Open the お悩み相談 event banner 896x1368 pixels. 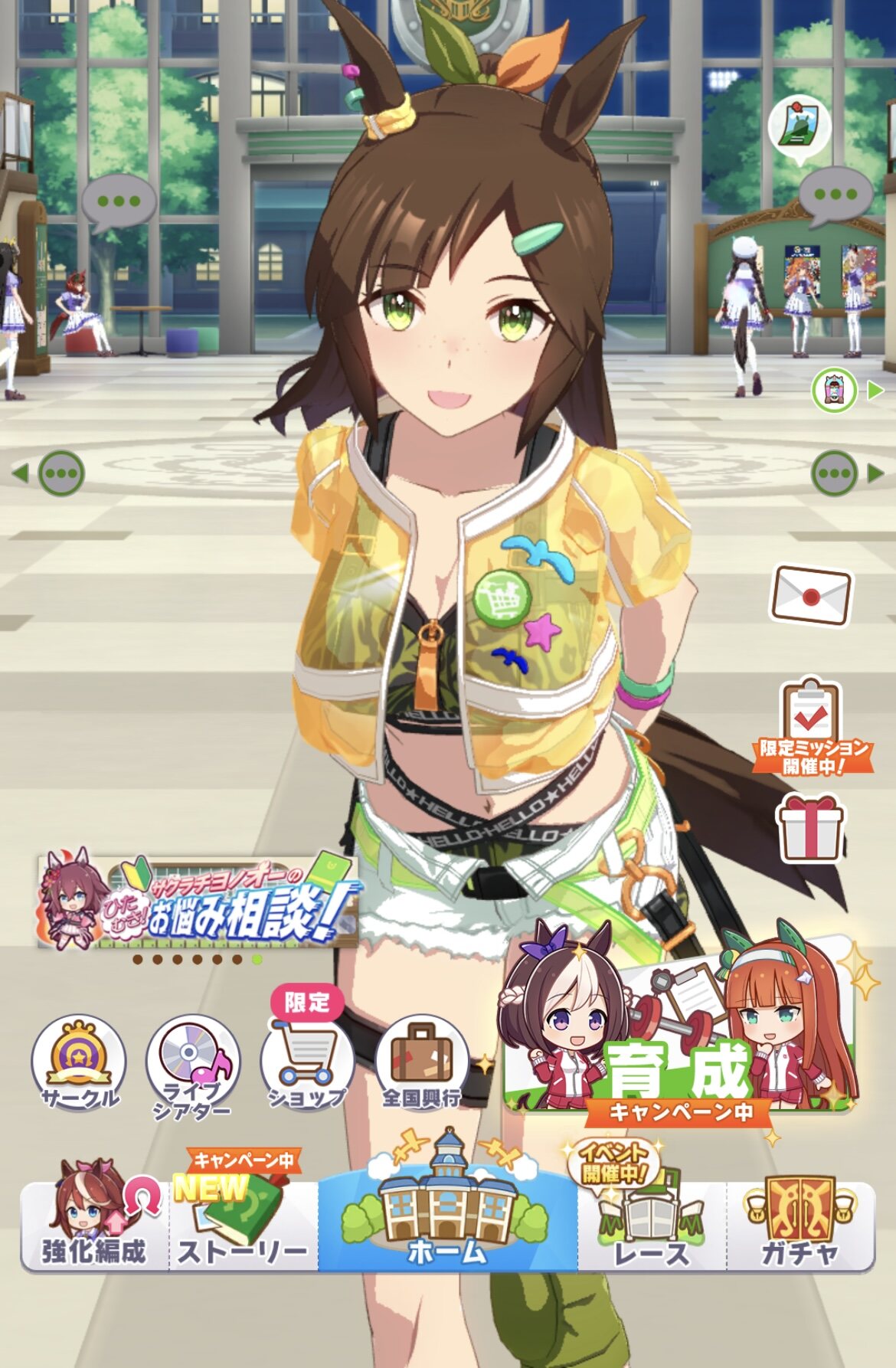(198, 902)
